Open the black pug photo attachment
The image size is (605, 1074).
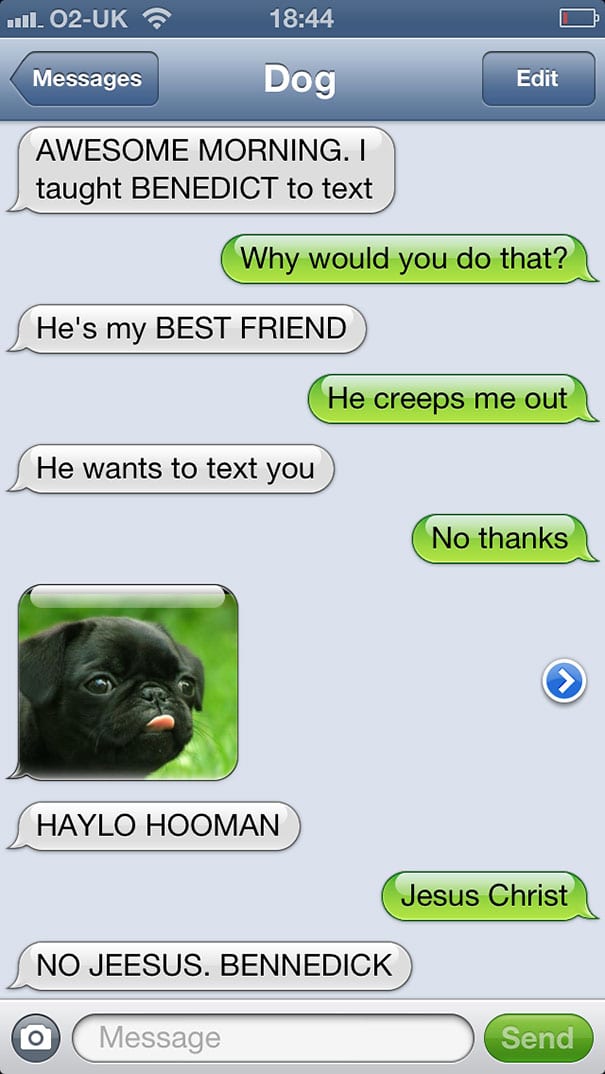128,682
